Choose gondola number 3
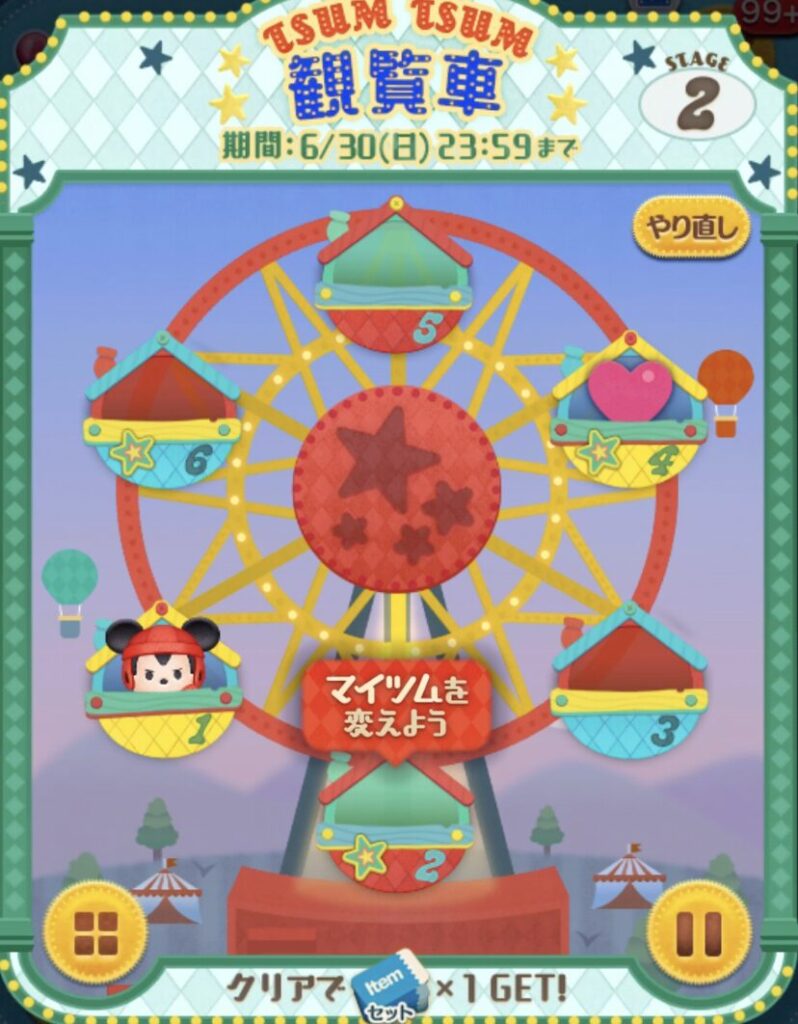 (629, 682)
